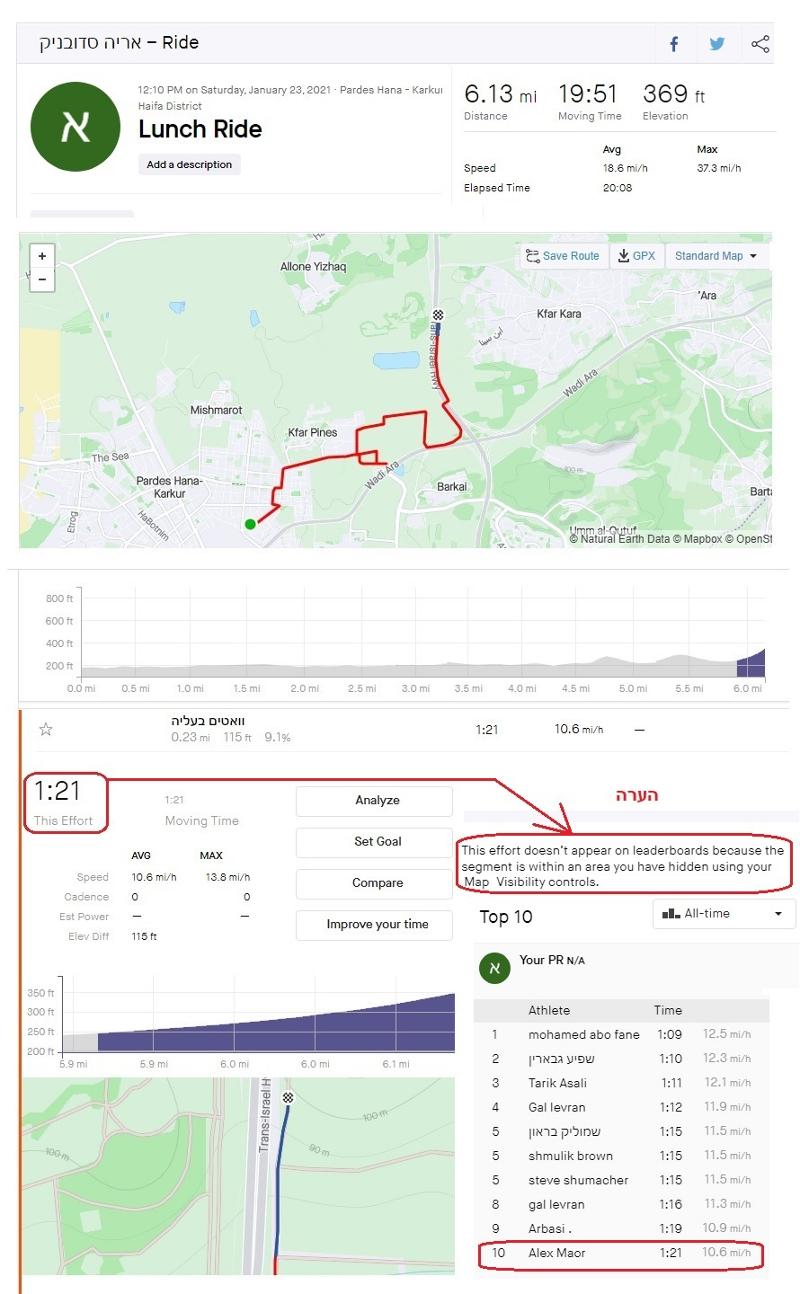Save Route from the map
This screenshot has width=800, height=1294.
coord(562,256)
